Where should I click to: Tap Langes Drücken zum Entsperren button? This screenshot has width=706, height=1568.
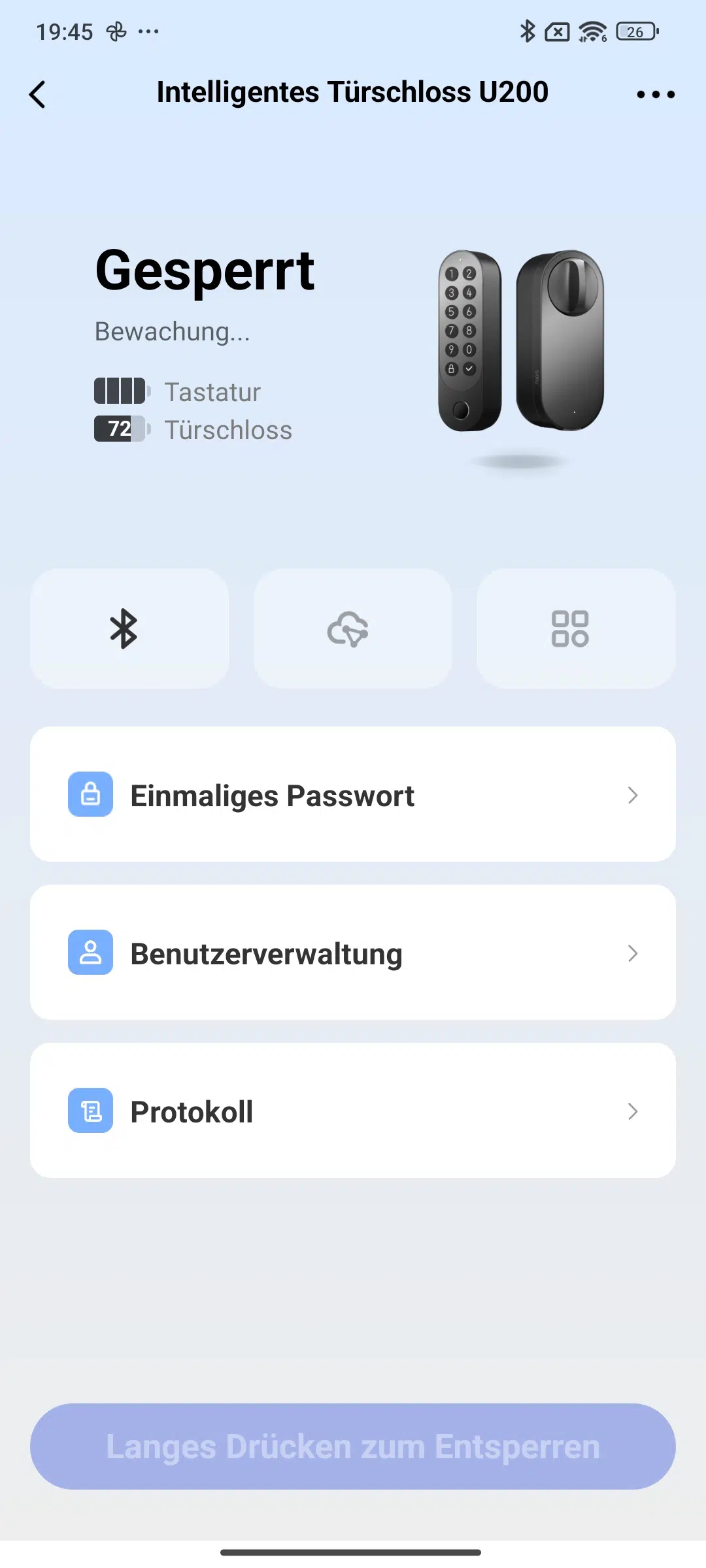point(353,1446)
